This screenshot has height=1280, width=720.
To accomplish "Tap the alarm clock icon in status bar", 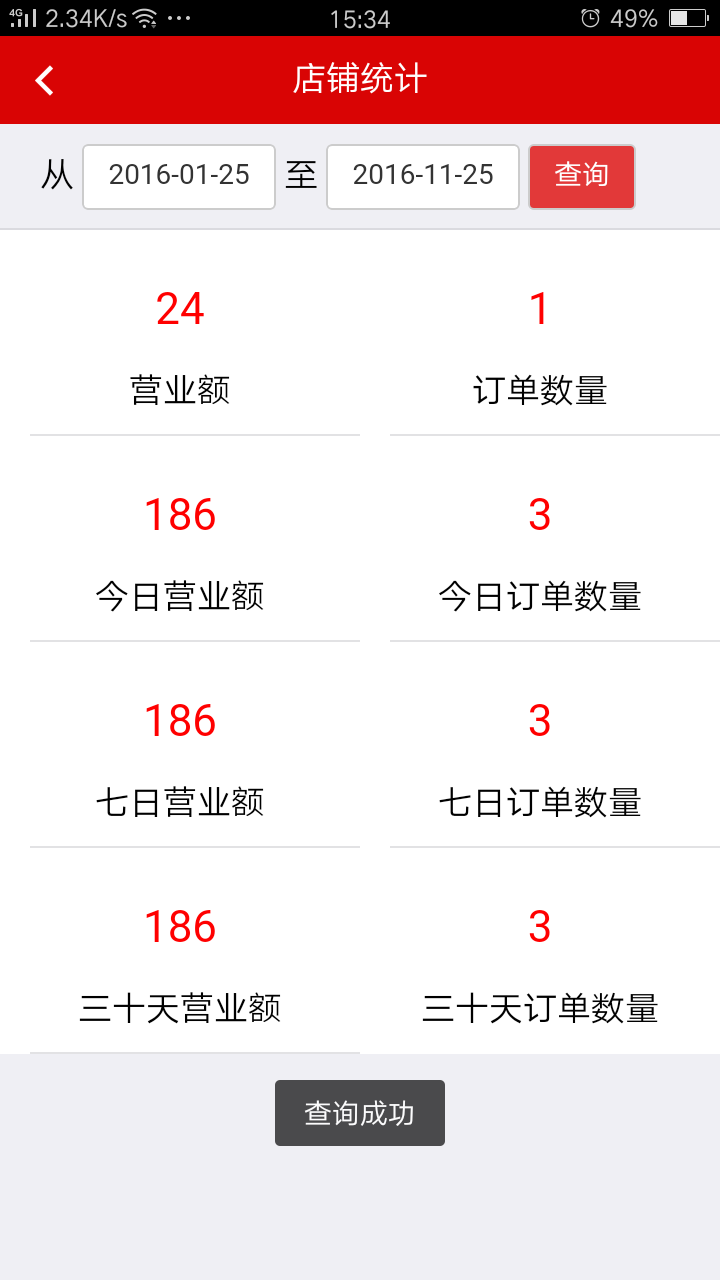I will (590, 18).
